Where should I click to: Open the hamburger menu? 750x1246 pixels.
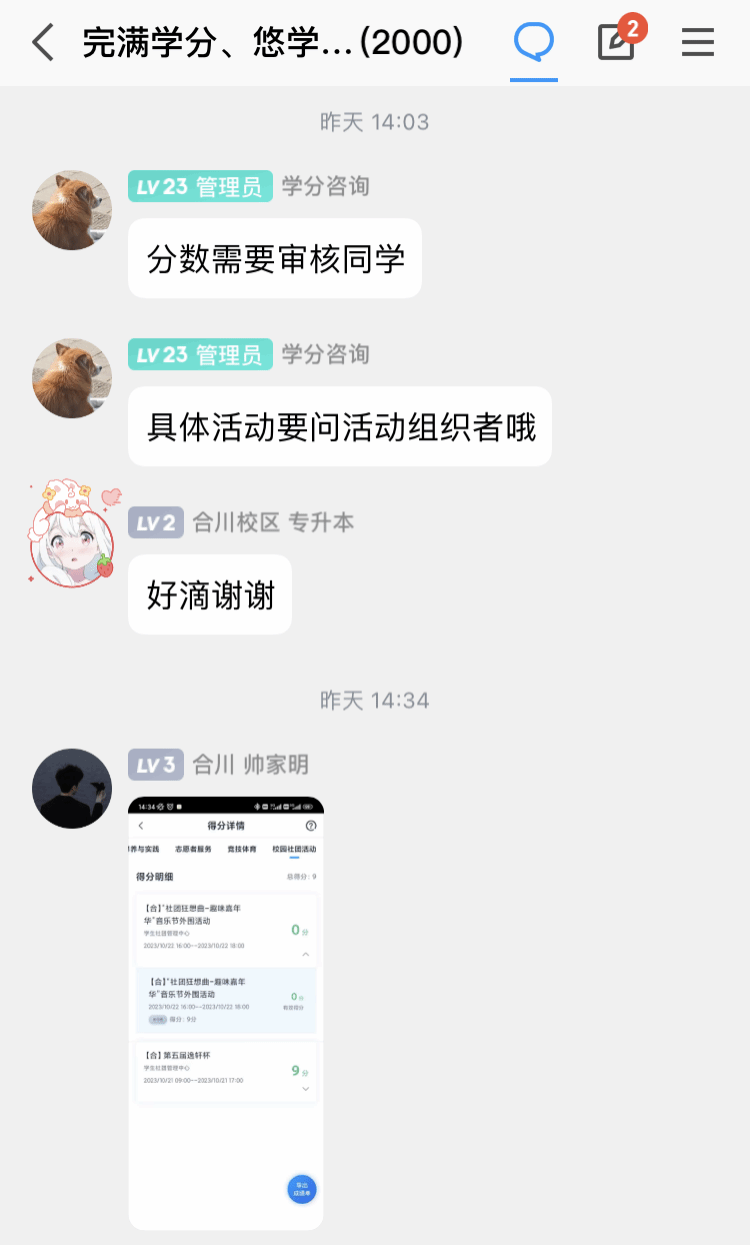[697, 43]
